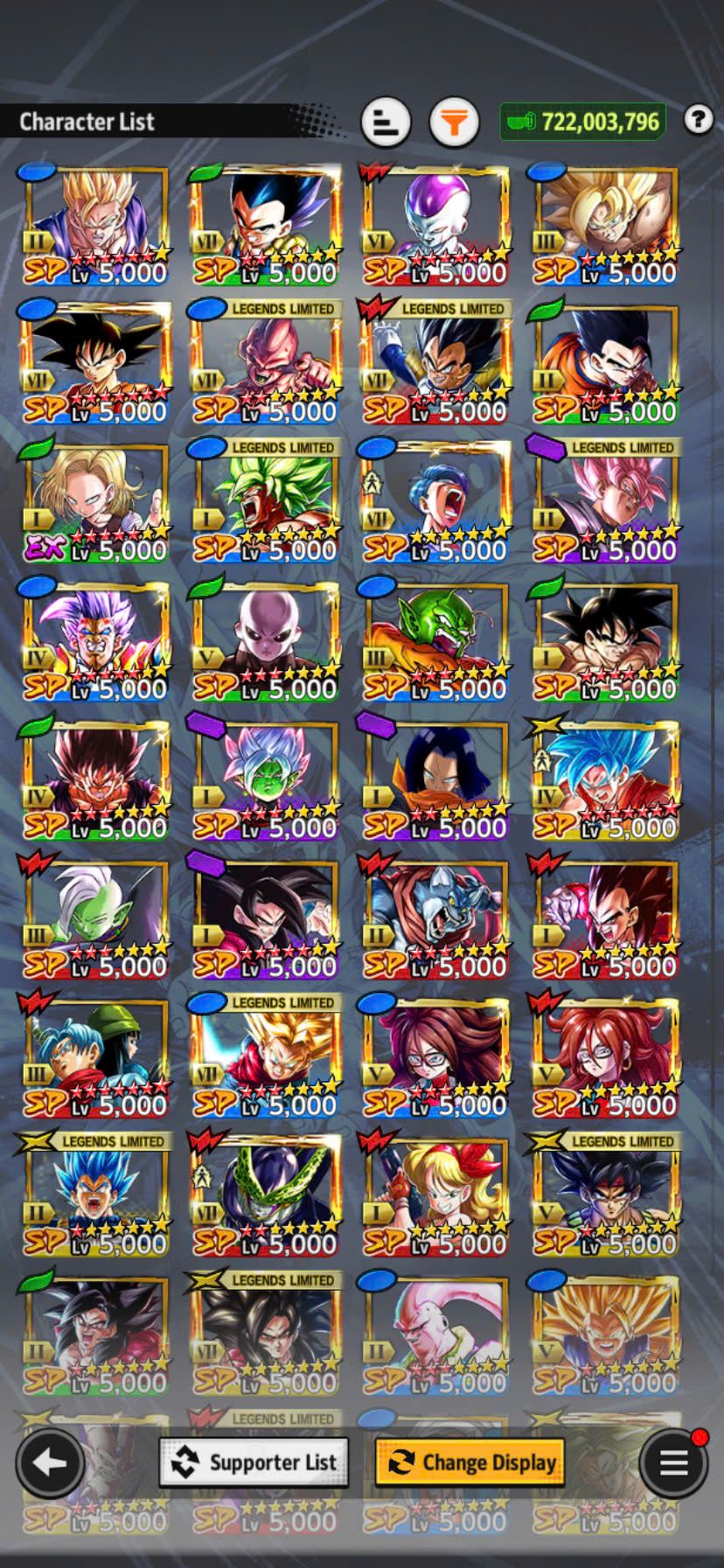
Task: Select the Jiren character card
Action: (x=264, y=640)
